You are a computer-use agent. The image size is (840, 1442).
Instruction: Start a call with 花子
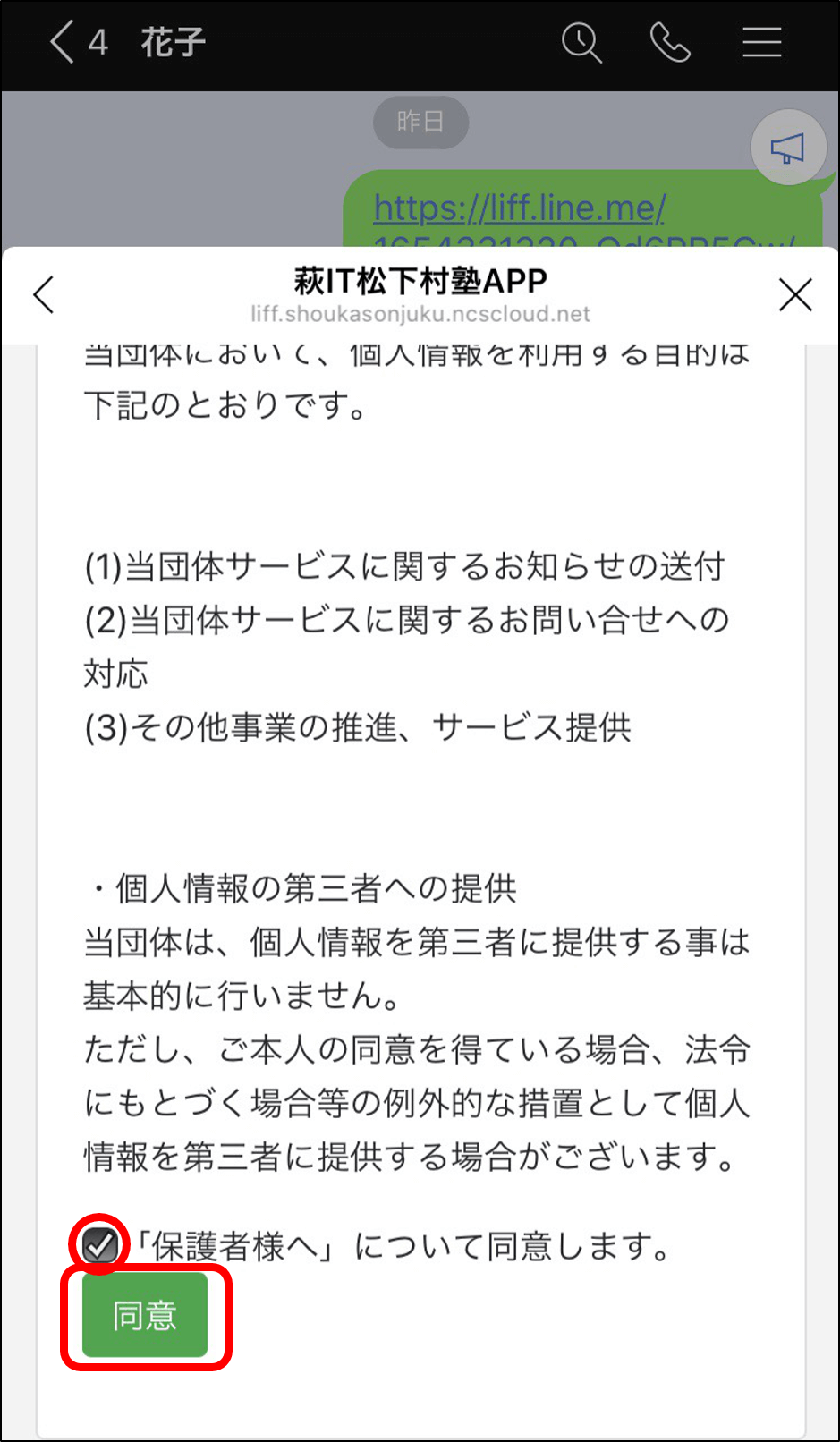670,42
